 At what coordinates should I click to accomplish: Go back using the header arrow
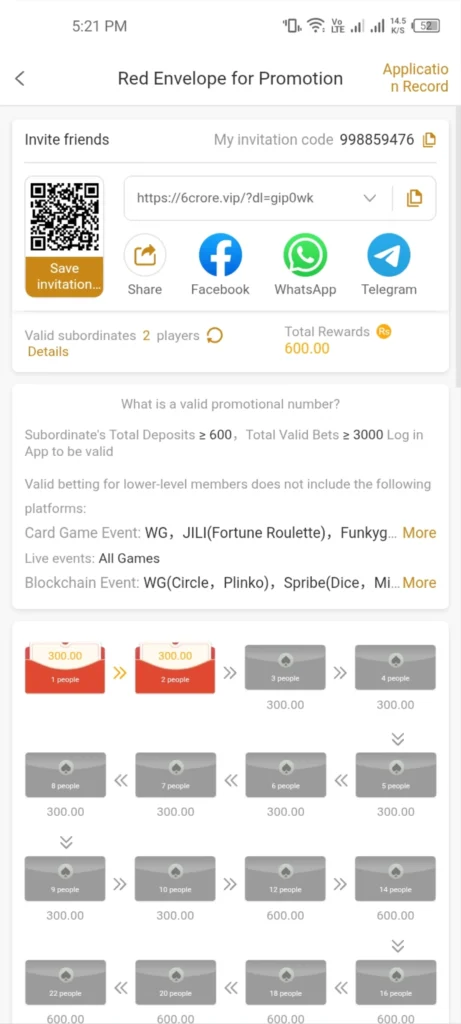tap(20, 78)
